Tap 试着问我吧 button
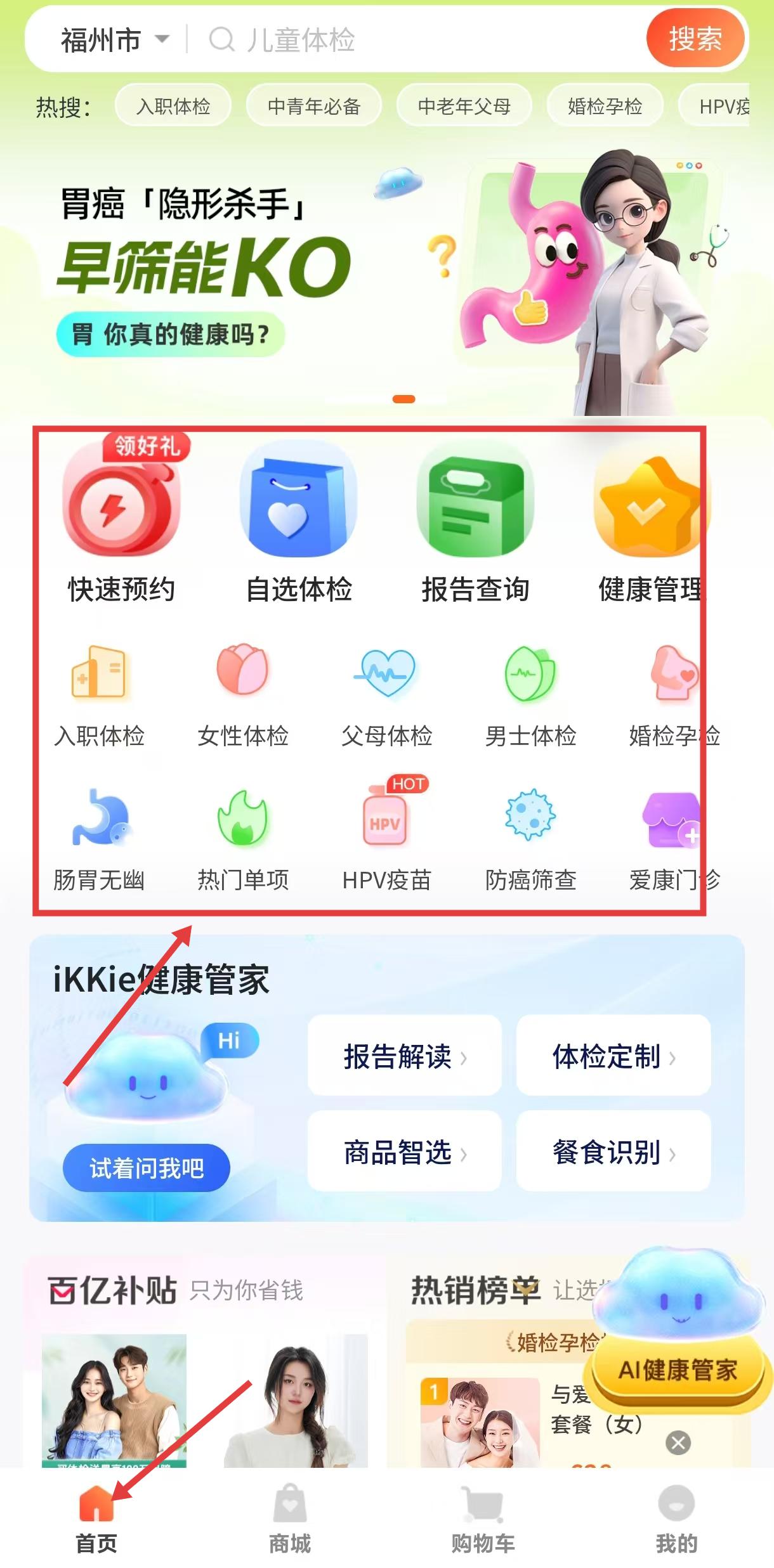Screen dimensions: 774x1568 pos(146,1168)
